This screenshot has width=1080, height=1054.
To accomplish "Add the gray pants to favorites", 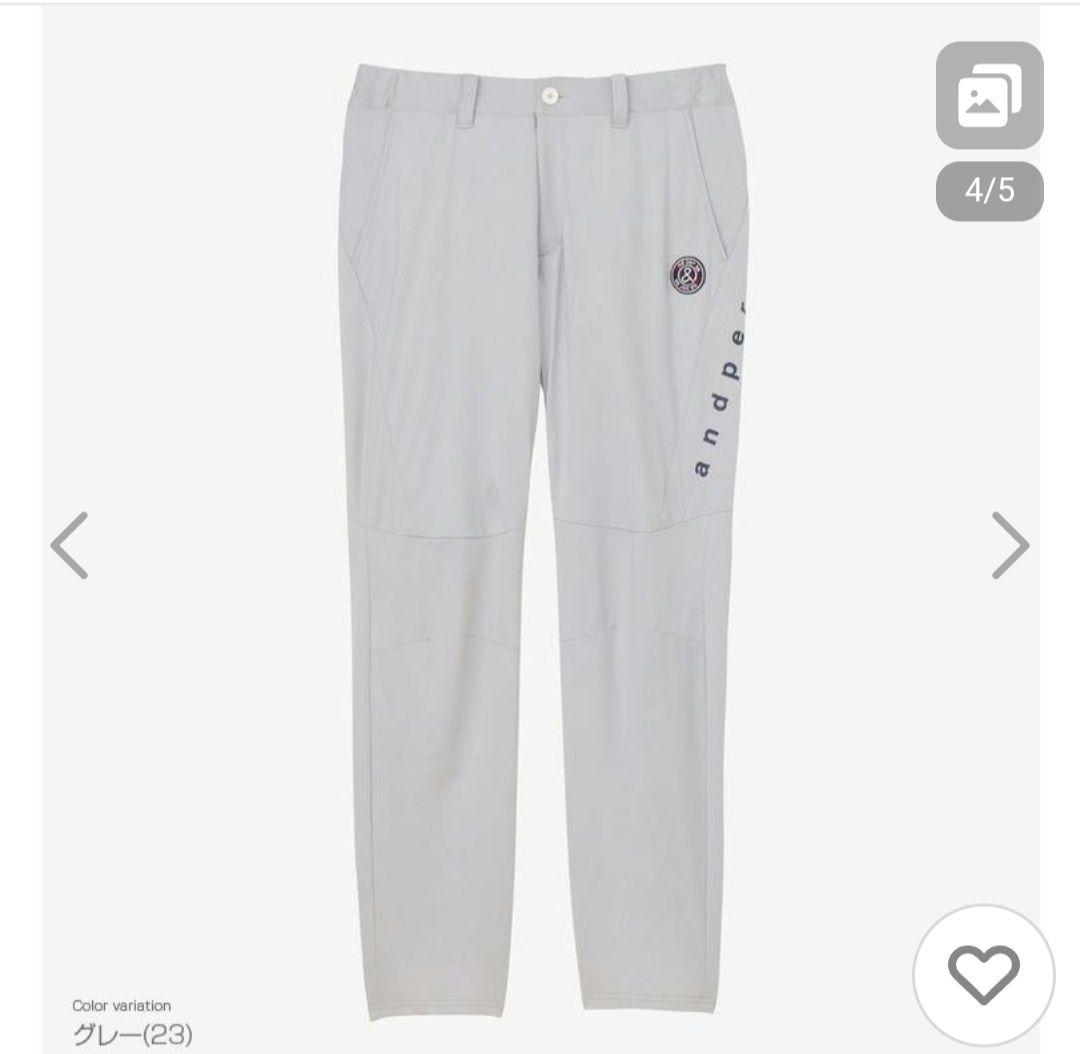I will click(x=983, y=972).
